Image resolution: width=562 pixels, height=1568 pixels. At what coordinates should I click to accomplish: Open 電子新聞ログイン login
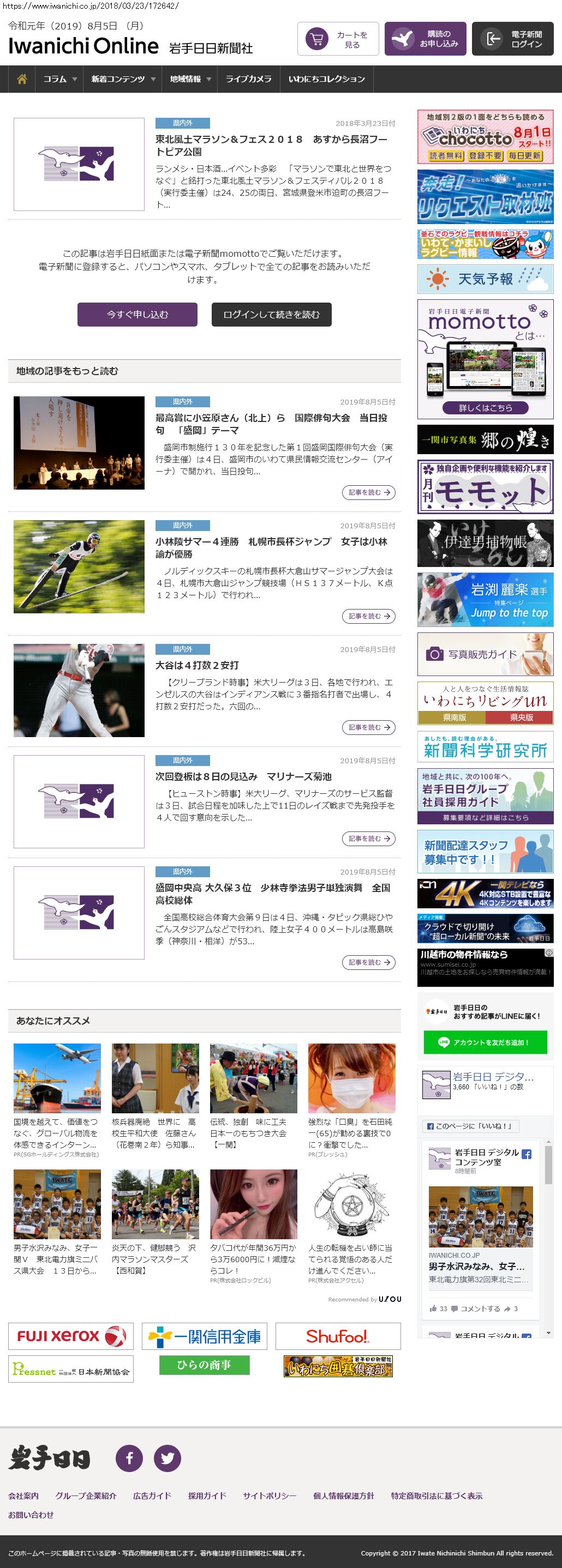click(x=513, y=39)
